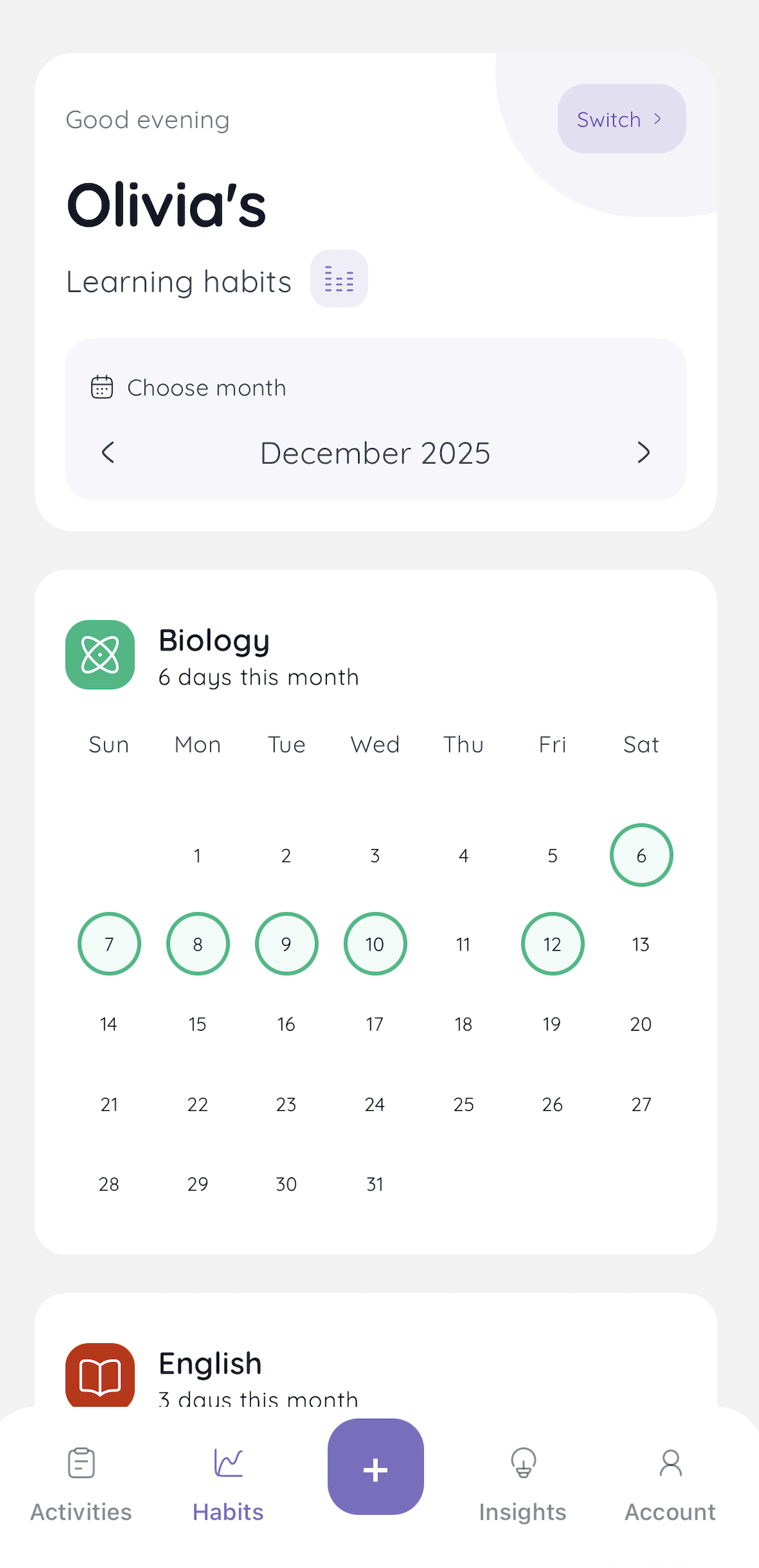Image resolution: width=759 pixels, height=1568 pixels.
Task: Go to the previous month with the left chevron
Action: pyautogui.click(x=108, y=453)
